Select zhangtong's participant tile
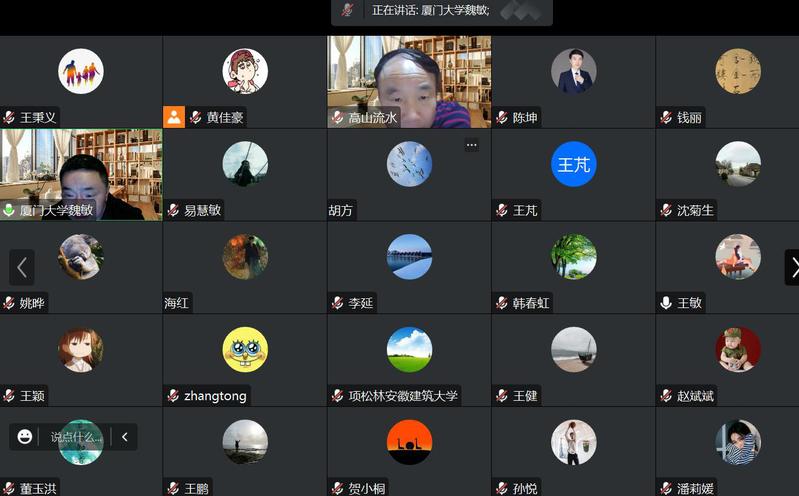Image resolution: width=799 pixels, height=496 pixels. pyautogui.click(x=245, y=359)
